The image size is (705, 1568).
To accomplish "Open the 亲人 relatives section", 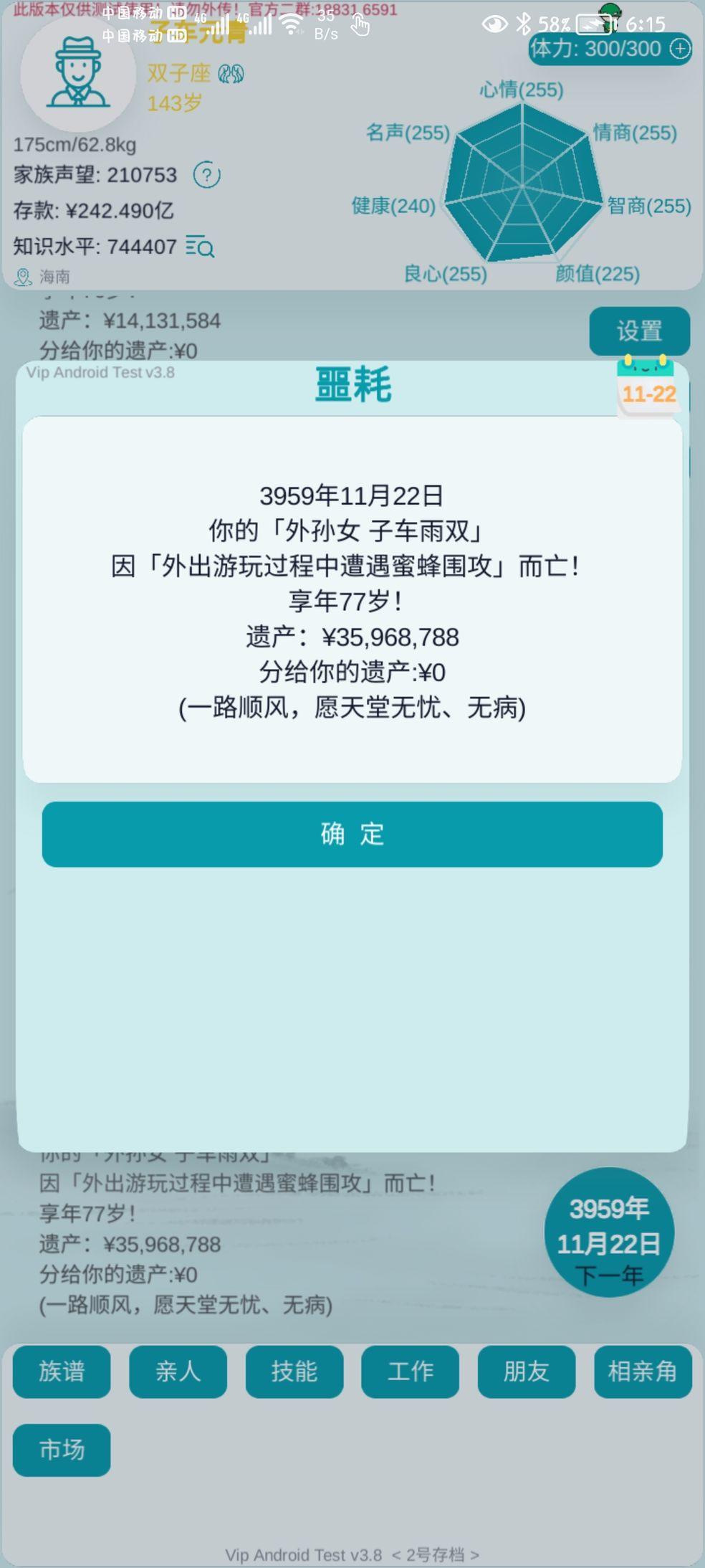I will click(178, 1372).
